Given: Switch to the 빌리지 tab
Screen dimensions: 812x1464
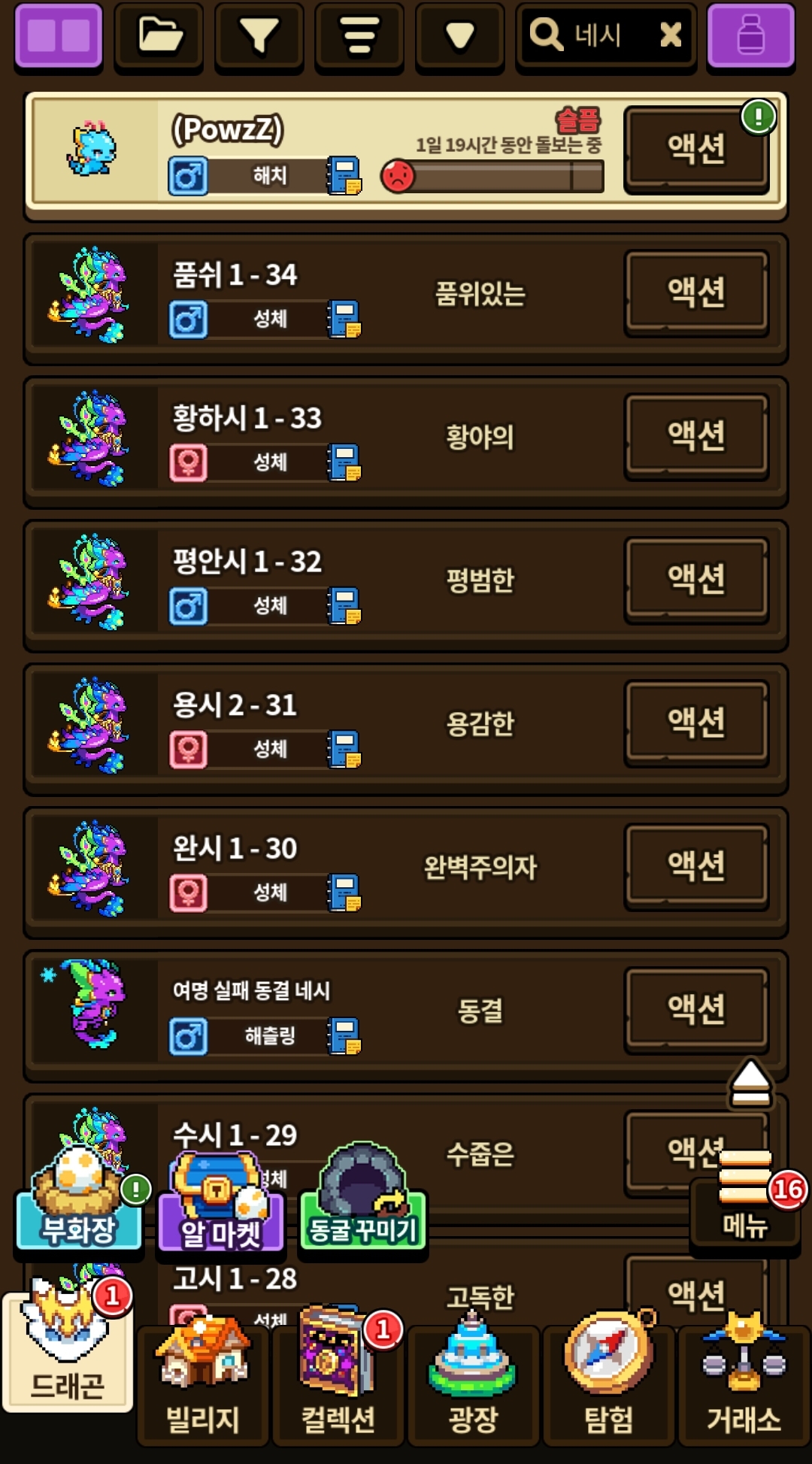Looking at the screenshot, I should pos(202,1387).
